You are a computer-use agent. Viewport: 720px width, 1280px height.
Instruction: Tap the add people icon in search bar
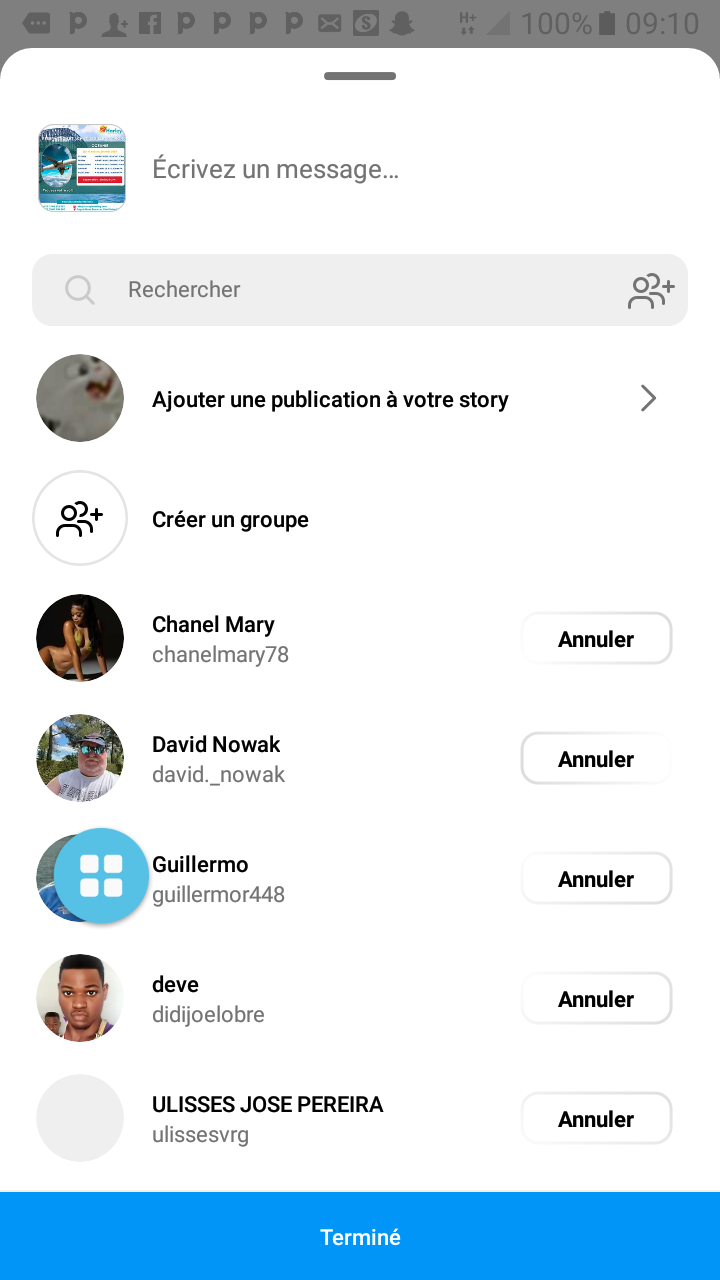[651, 291]
